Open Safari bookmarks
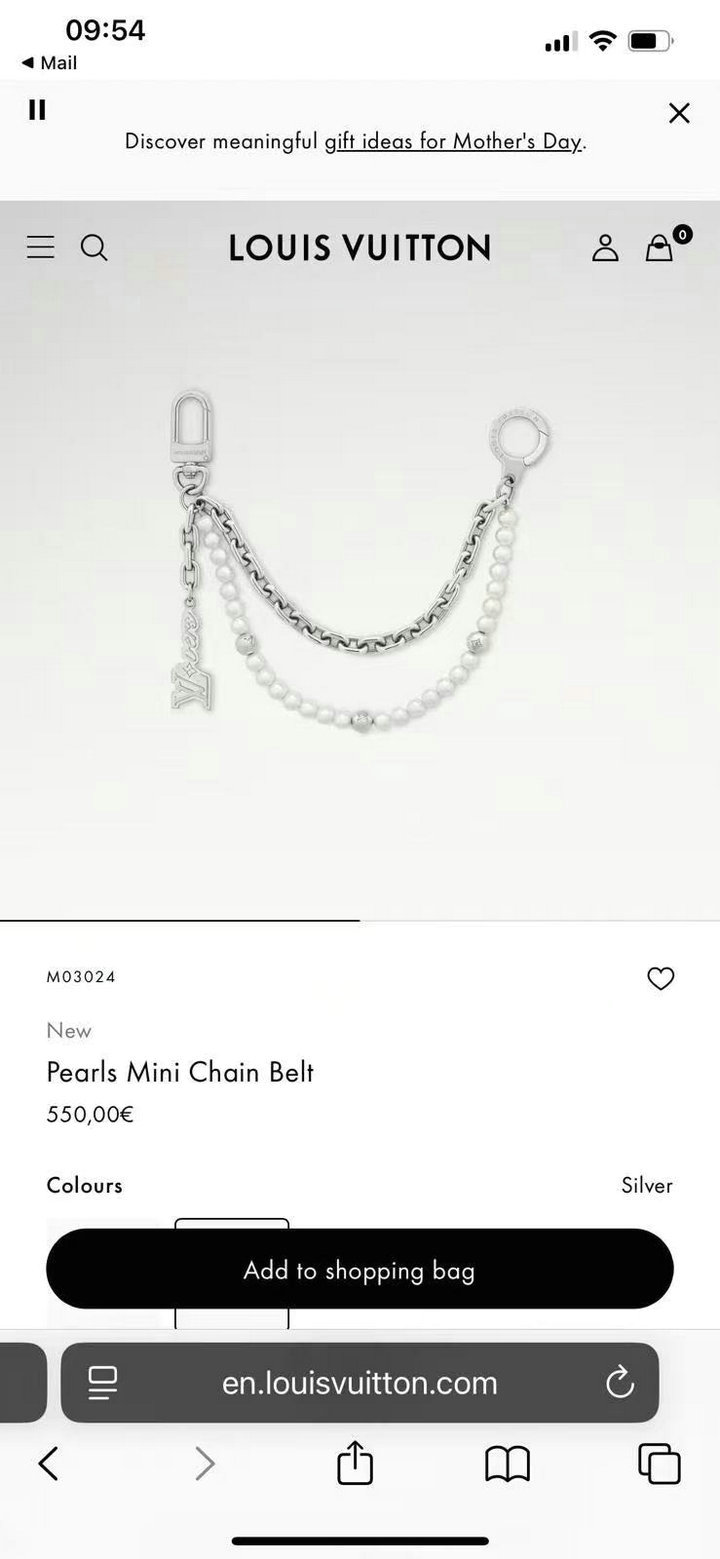 pyautogui.click(x=507, y=1464)
